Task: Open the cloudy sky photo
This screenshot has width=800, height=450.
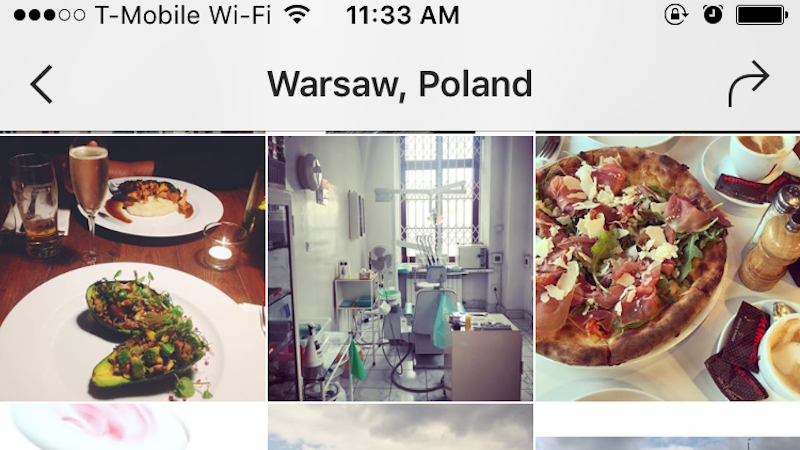Action: (400, 428)
